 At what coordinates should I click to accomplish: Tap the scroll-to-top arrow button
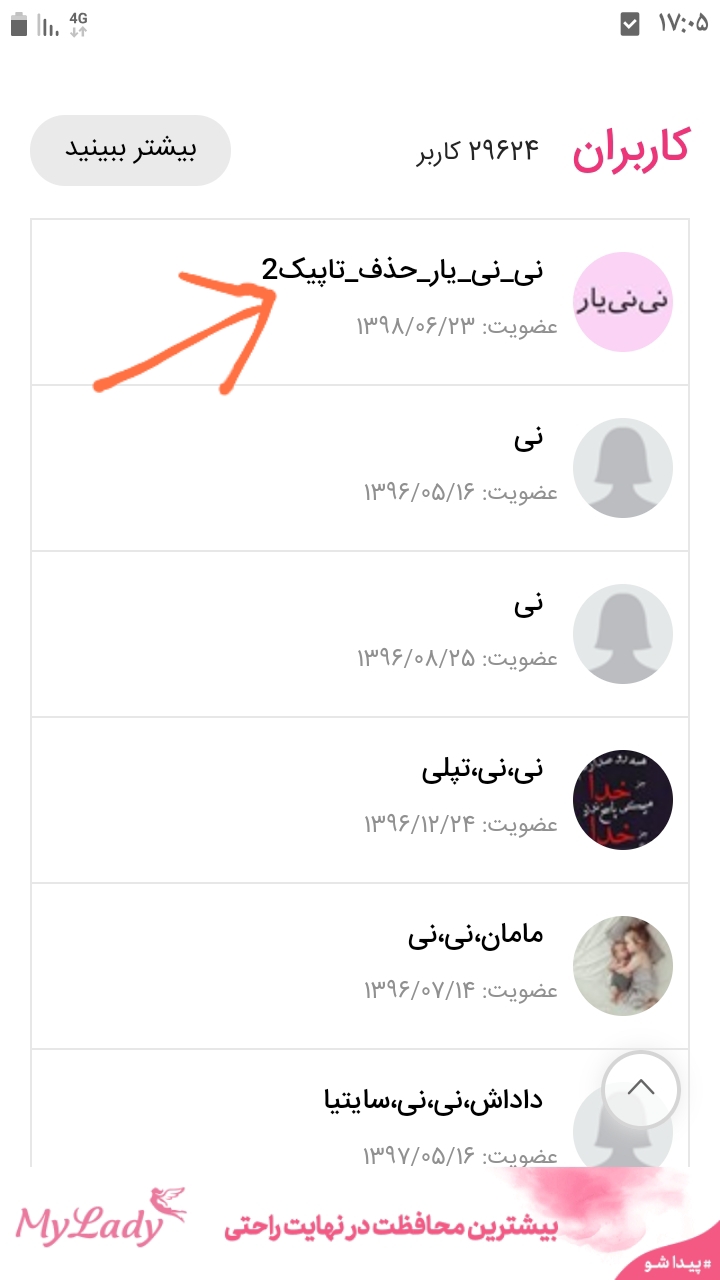(x=641, y=1089)
